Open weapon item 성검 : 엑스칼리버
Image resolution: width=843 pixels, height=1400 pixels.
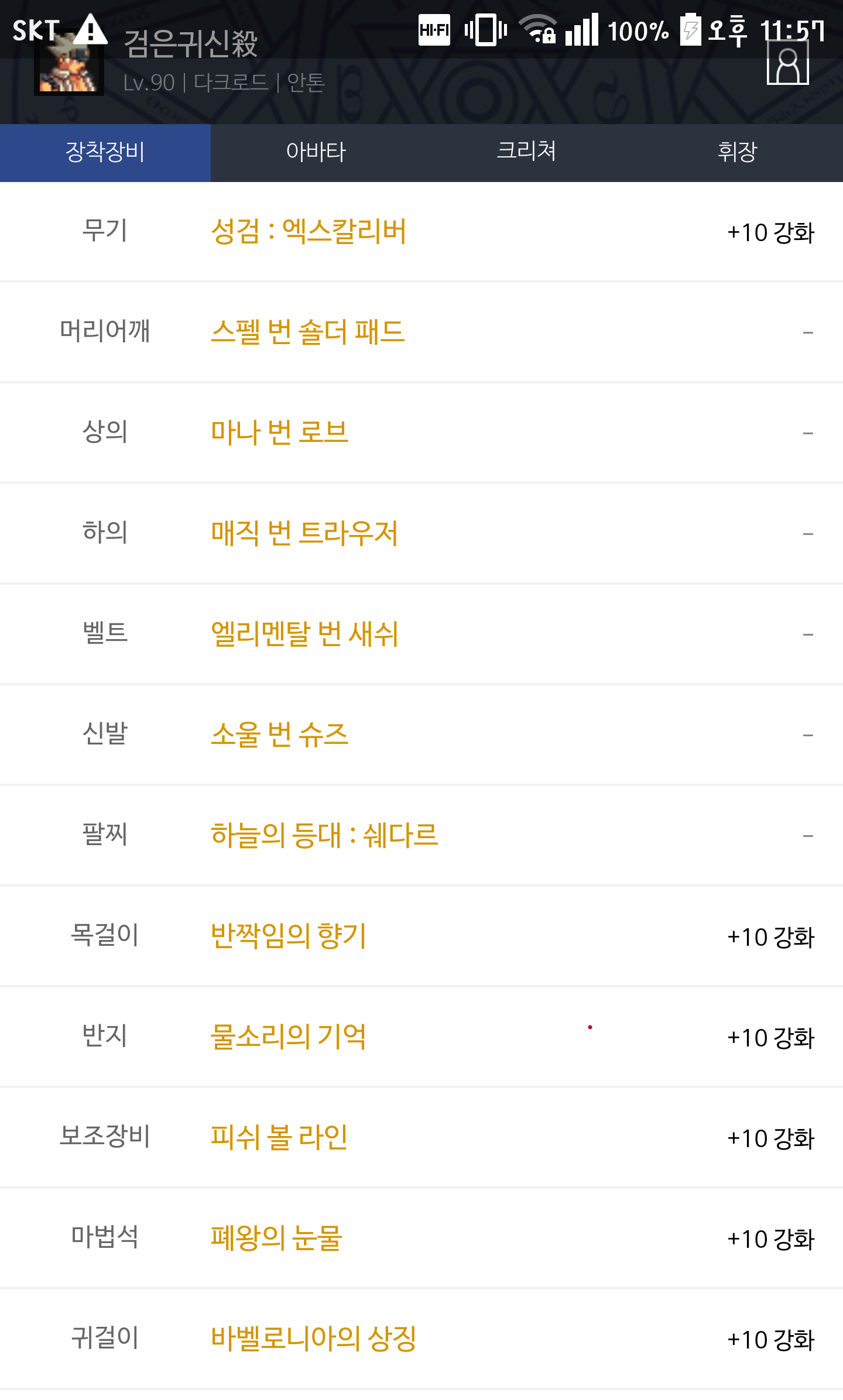coord(309,232)
